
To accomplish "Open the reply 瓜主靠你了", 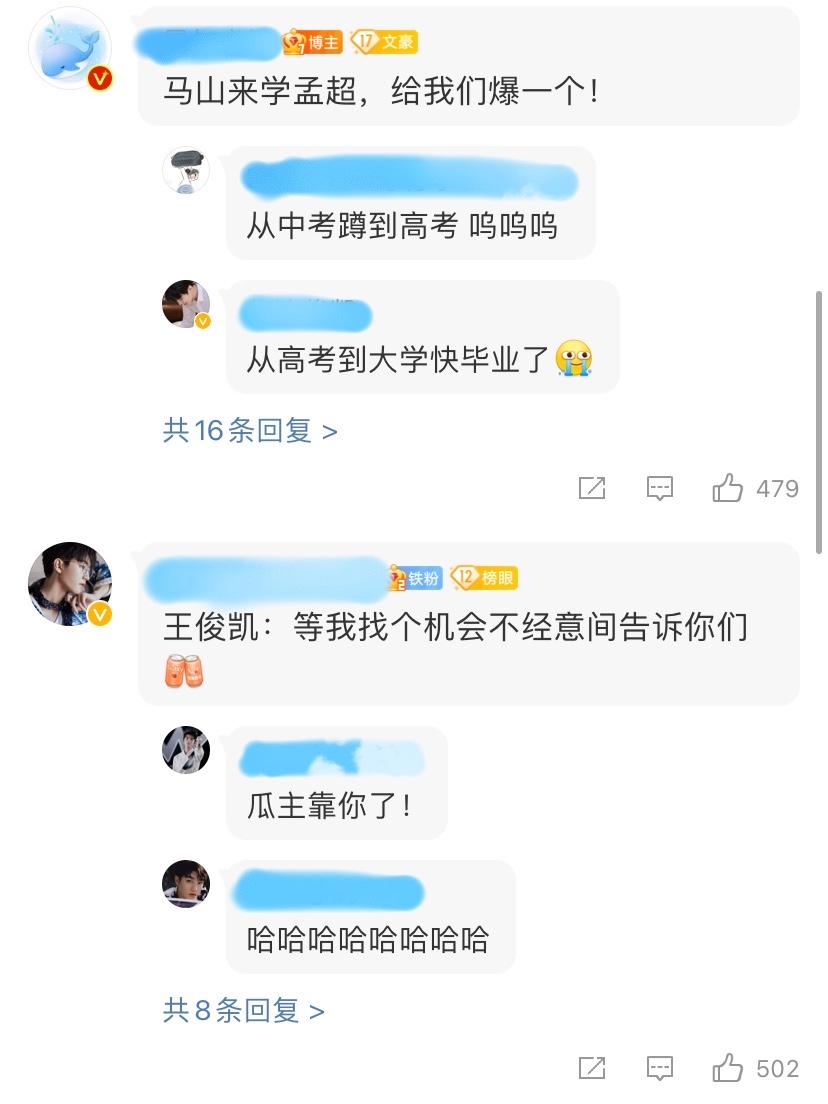I will (x=330, y=805).
